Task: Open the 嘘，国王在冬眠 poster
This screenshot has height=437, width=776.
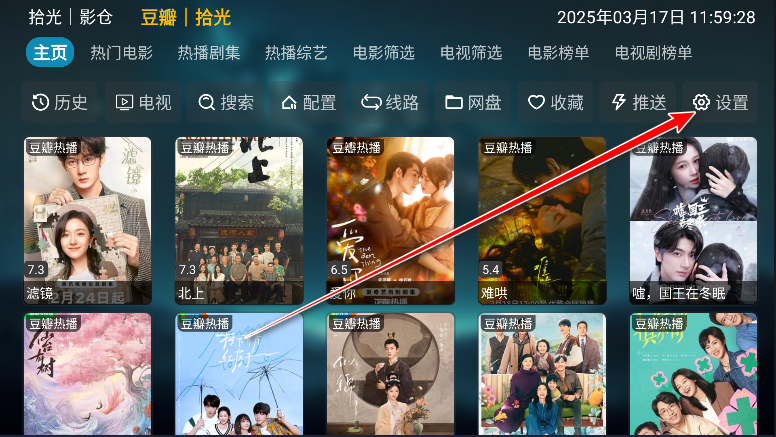Action: click(693, 220)
